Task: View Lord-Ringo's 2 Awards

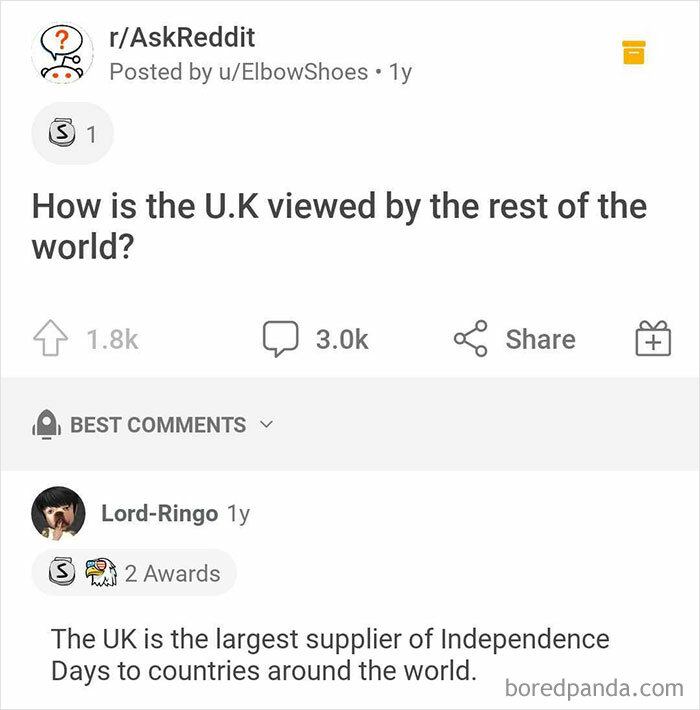Action: click(x=134, y=573)
